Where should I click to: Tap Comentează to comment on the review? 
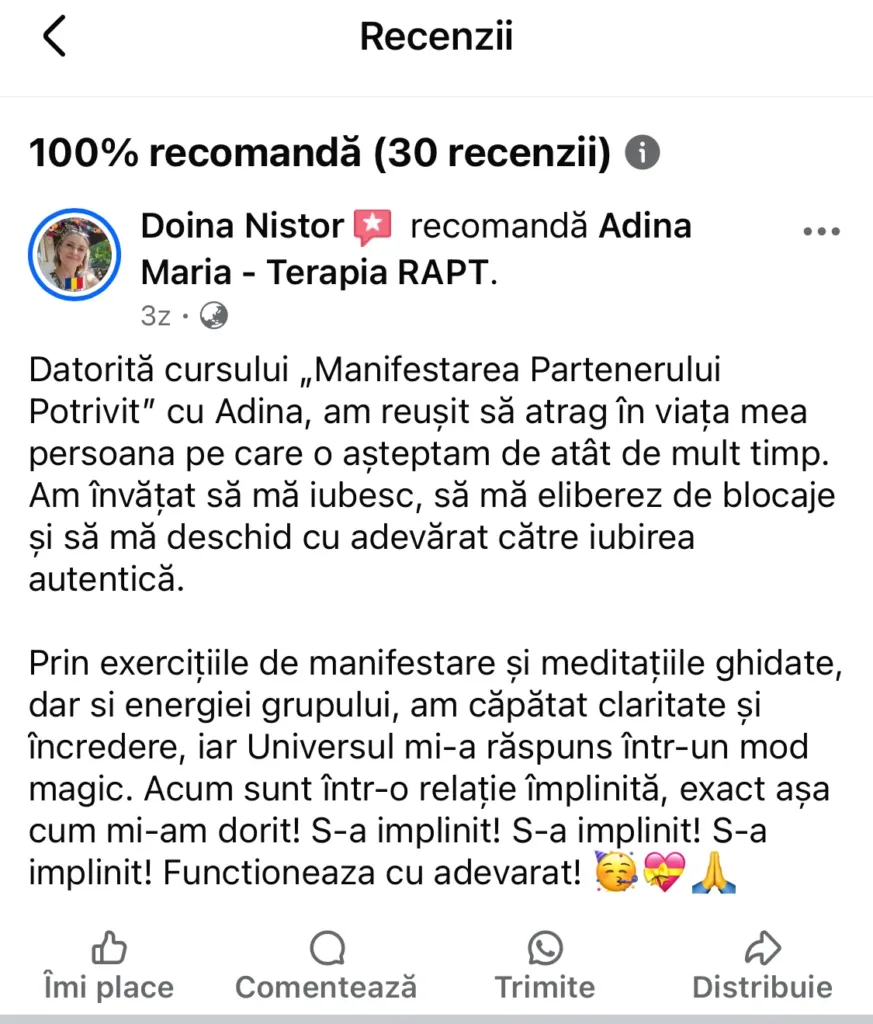[326, 967]
